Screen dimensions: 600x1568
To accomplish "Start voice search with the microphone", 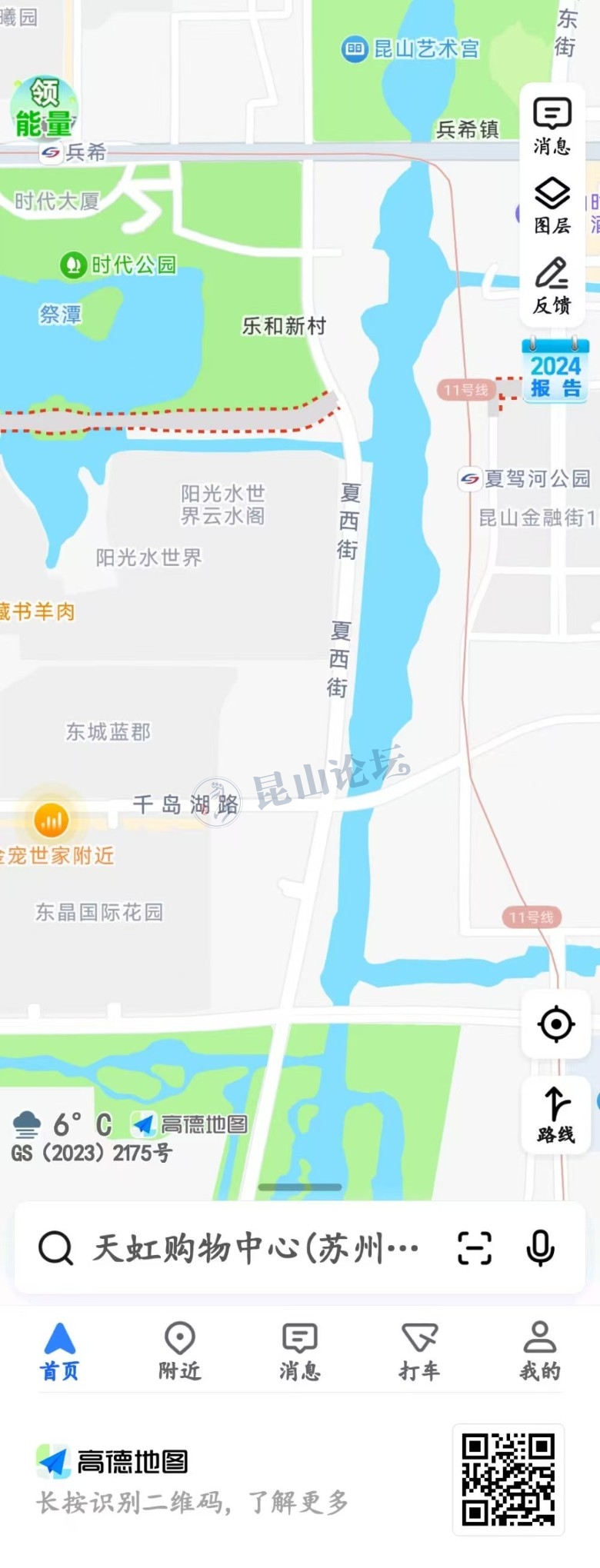I will tap(540, 1247).
